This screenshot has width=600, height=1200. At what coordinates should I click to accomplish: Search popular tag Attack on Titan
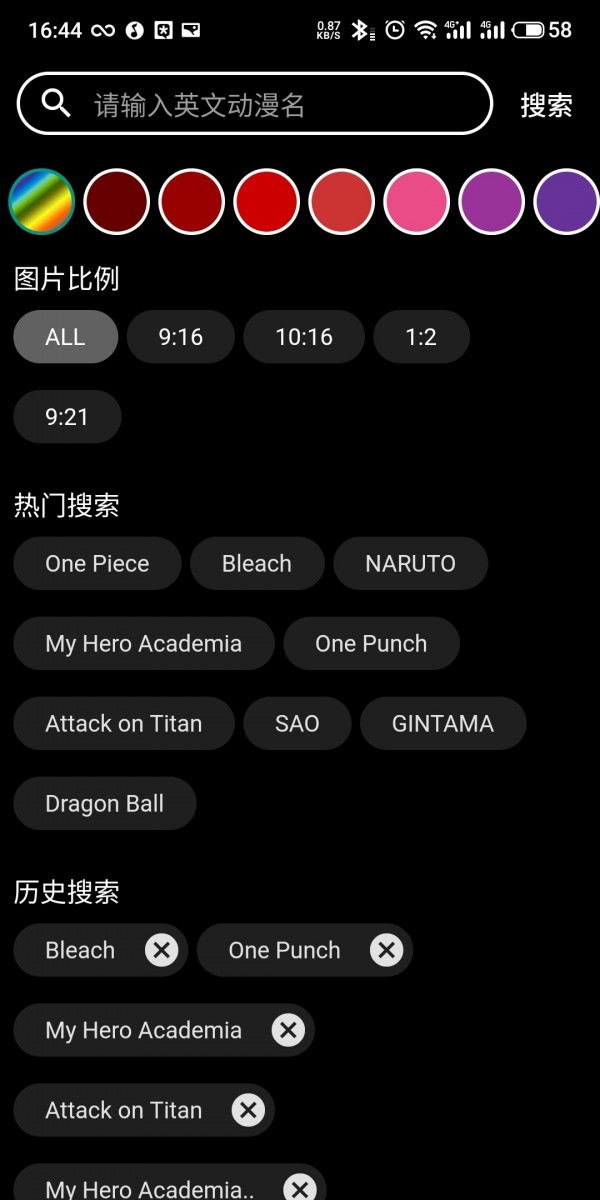123,724
